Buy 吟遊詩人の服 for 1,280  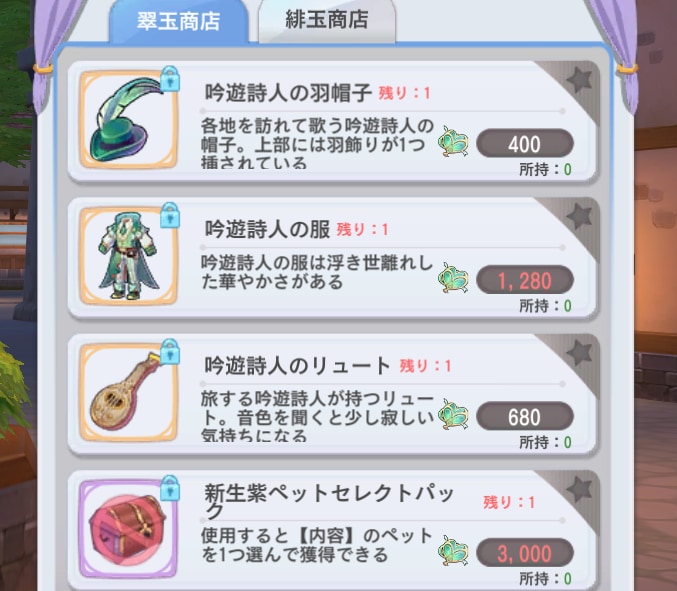(524, 280)
